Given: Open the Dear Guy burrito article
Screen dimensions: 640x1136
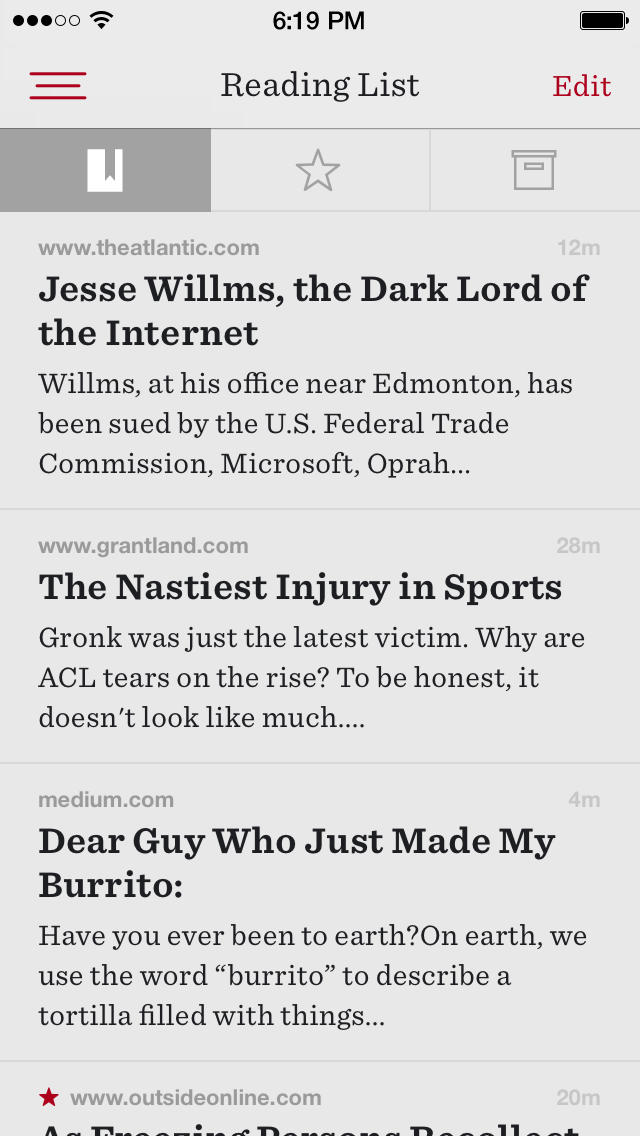Looking at the screenshot, I should pos(296,861).
